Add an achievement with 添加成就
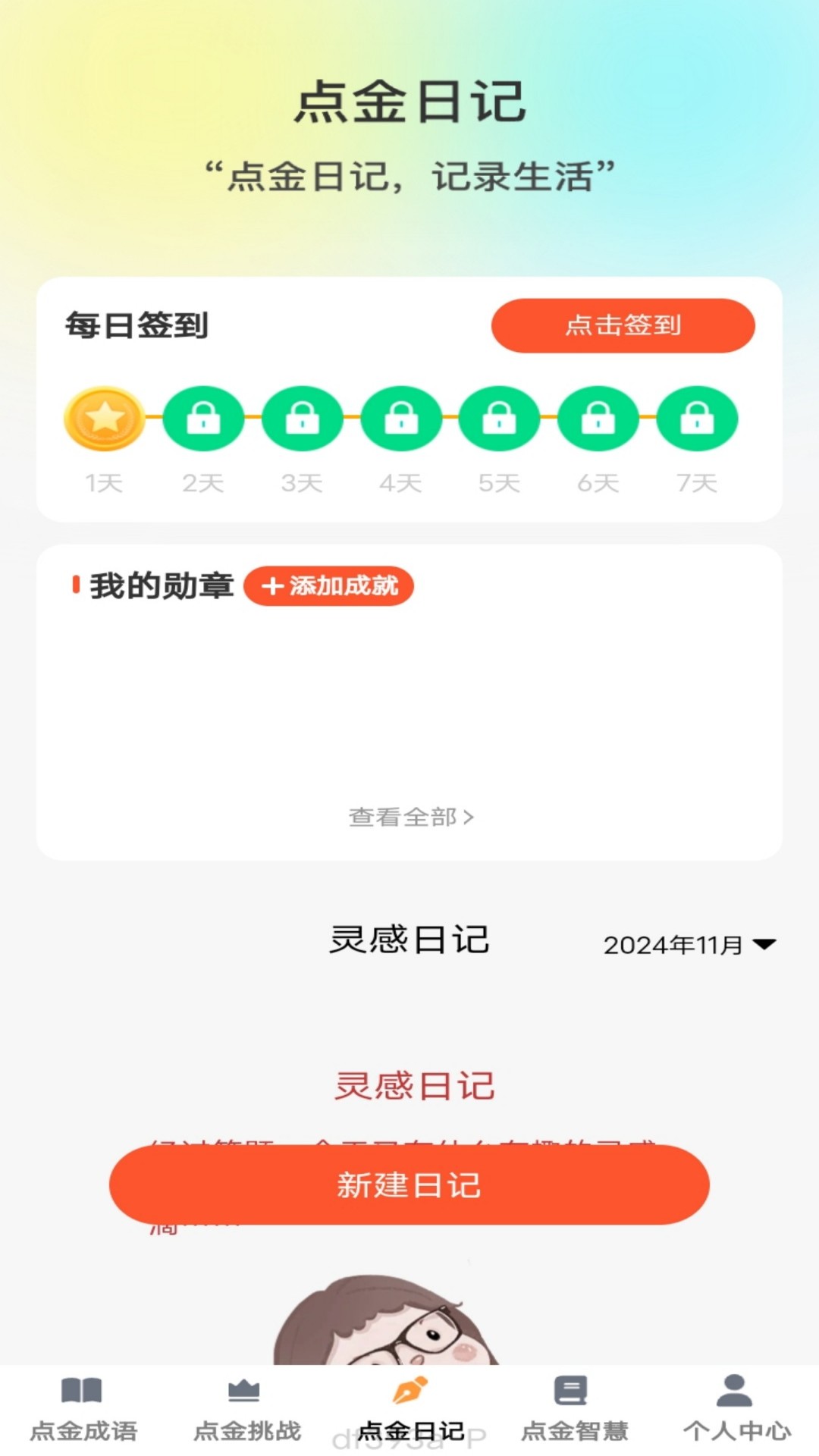The height and width of the screenshot is (1456, 819). point(328,586)
